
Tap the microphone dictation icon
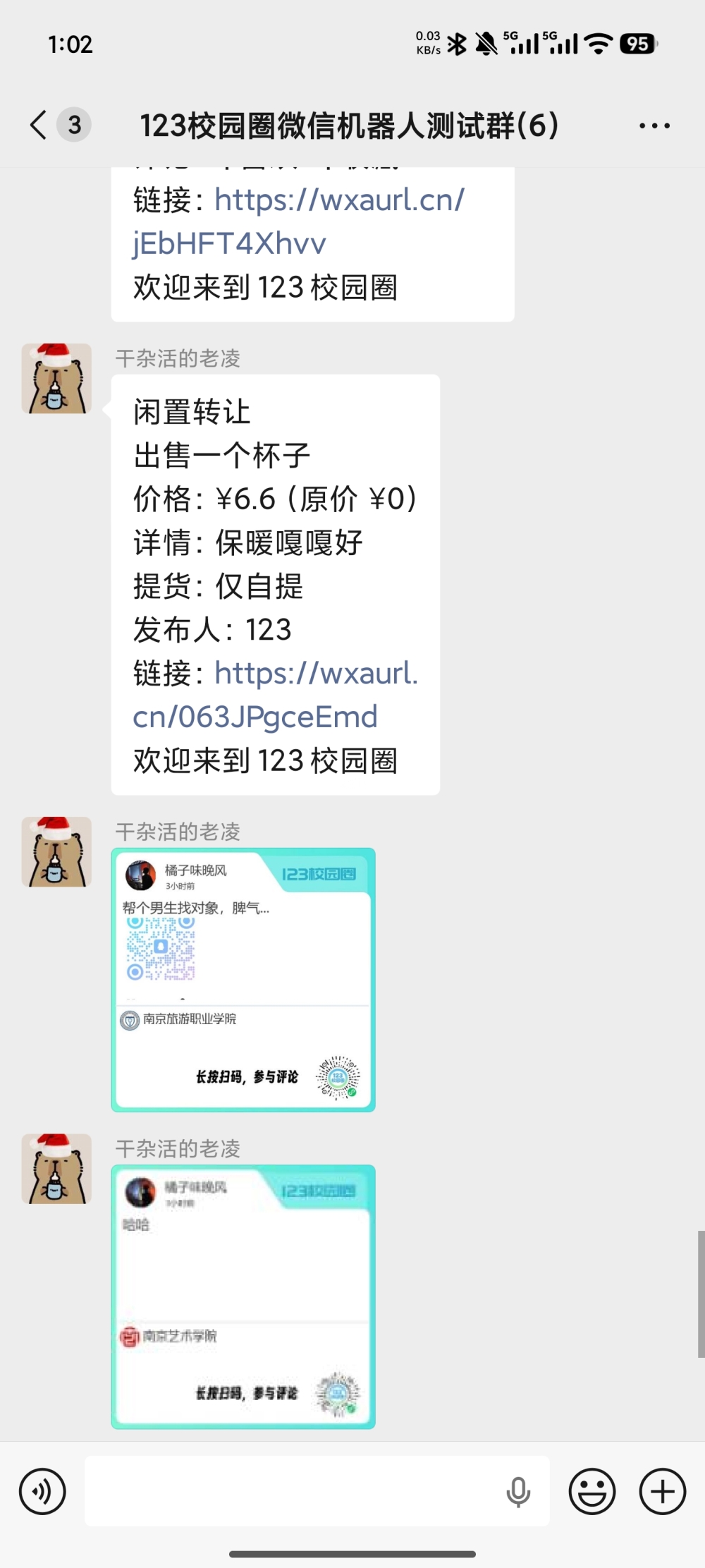(x=518, y=1491)
